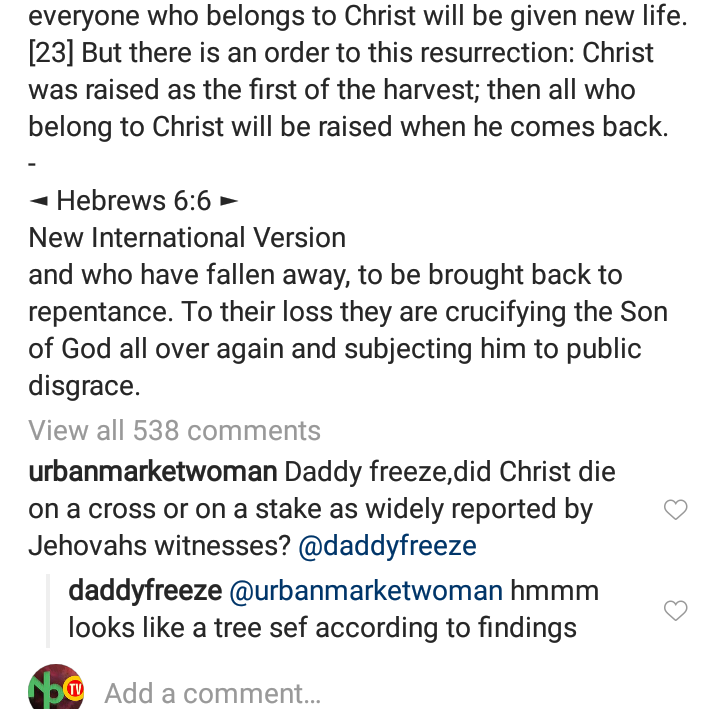Image resolution: width=720 pixels, height=709 pixels.
Task: Open urbanmarketwoman's profile from her comment
Action: click(x=152, y=471)
